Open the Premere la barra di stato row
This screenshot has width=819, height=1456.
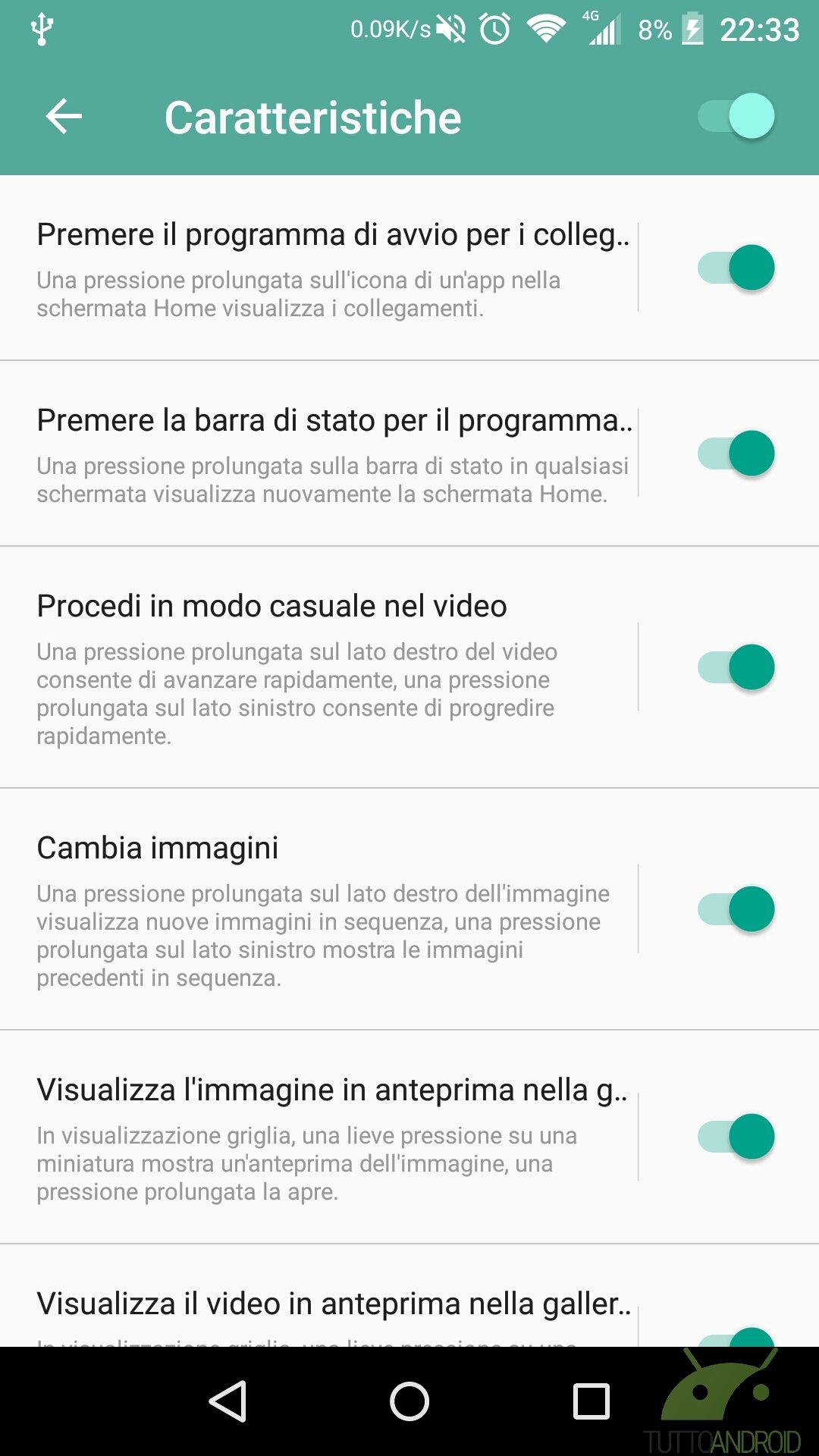coord(318,453)
